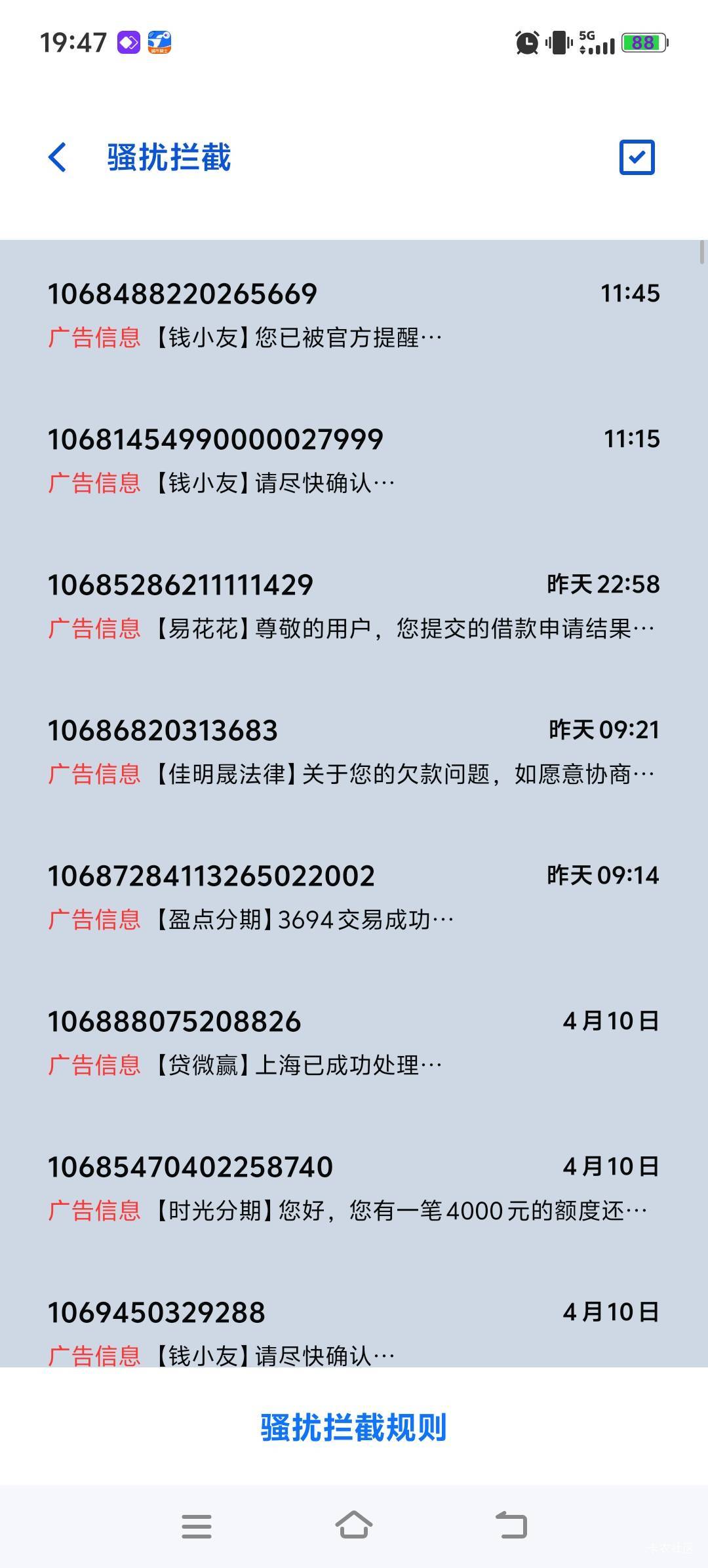View 盈点分期 message from 106872841132650​22002
Image resolution: width=708 pixels, height=1568 pixels.
pyautogui.click(x=354, y=897)
